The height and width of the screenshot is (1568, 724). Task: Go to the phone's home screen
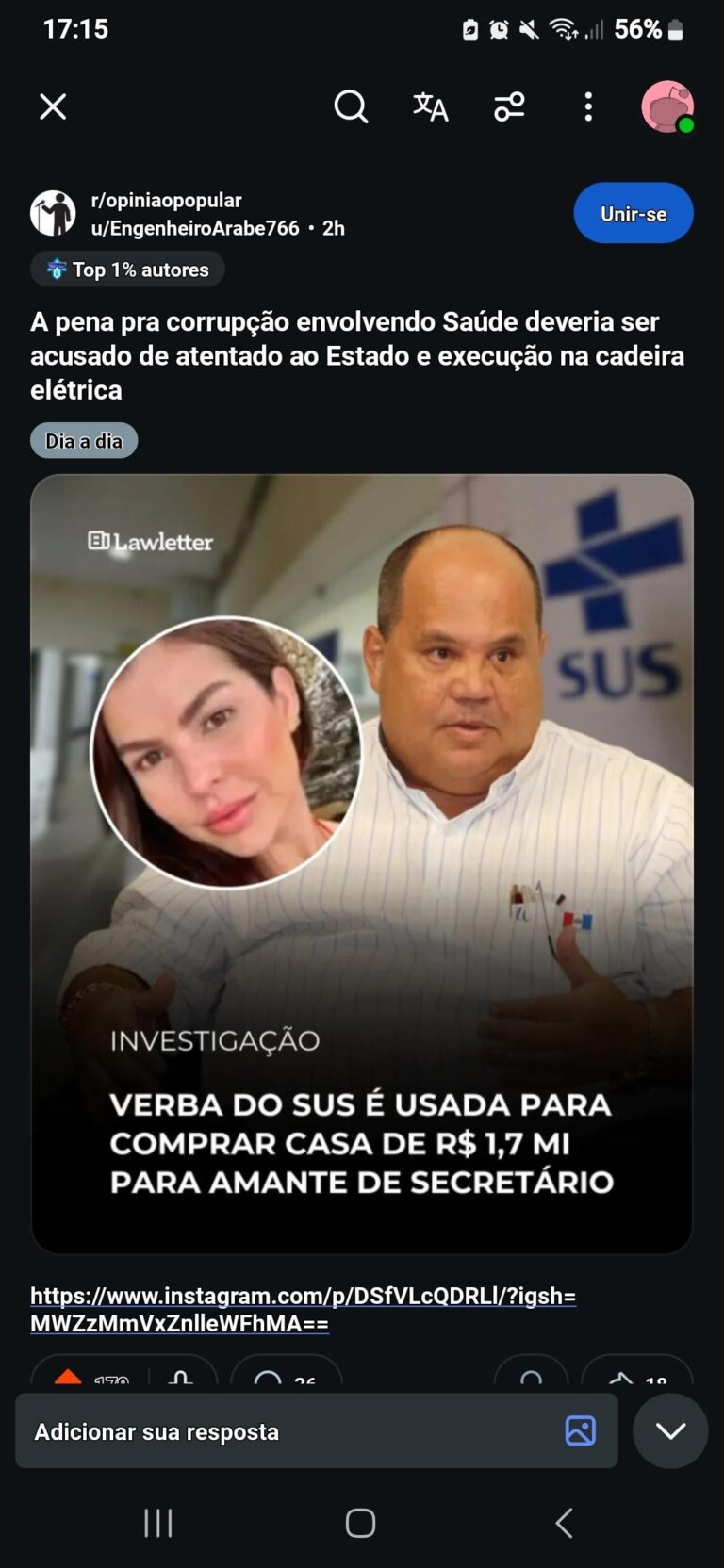coord(360,1523)
